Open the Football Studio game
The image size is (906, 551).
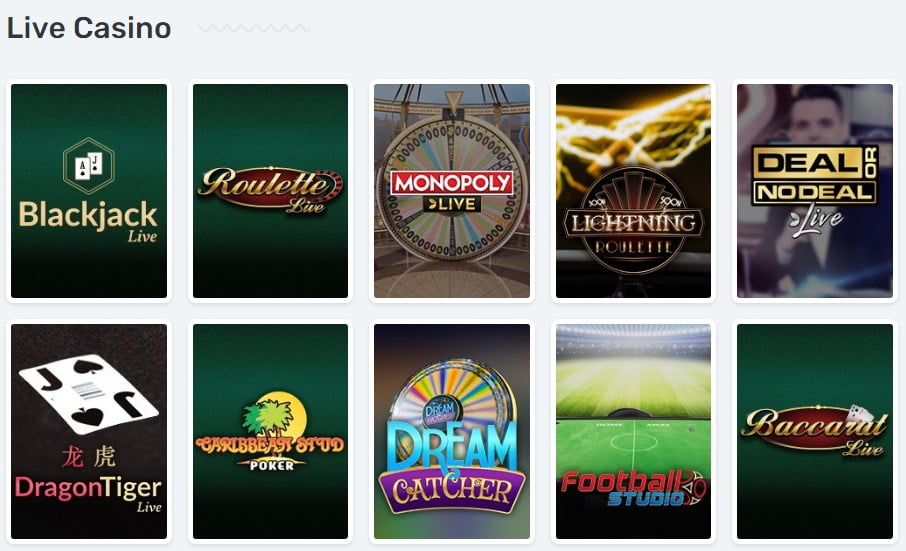coord(633,431)
